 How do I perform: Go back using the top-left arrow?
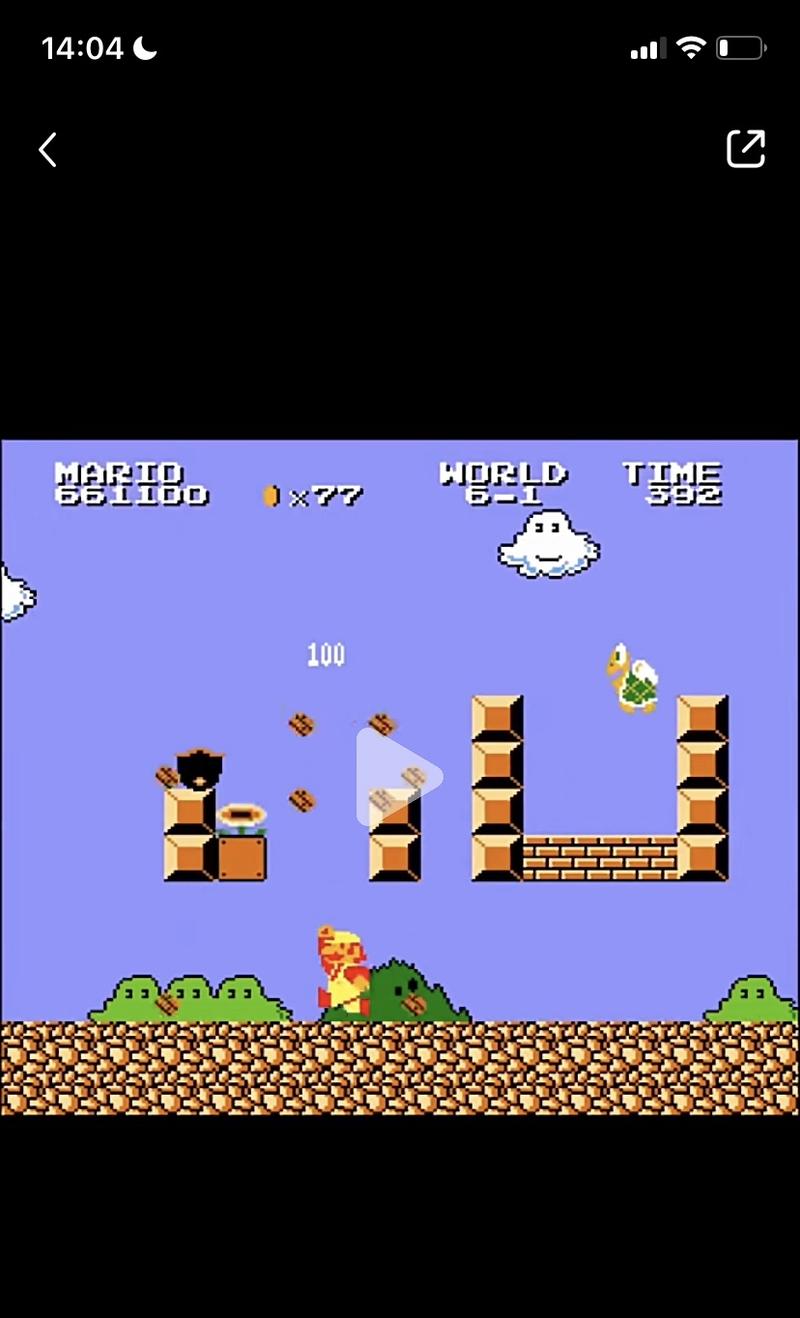click(47, 150)
